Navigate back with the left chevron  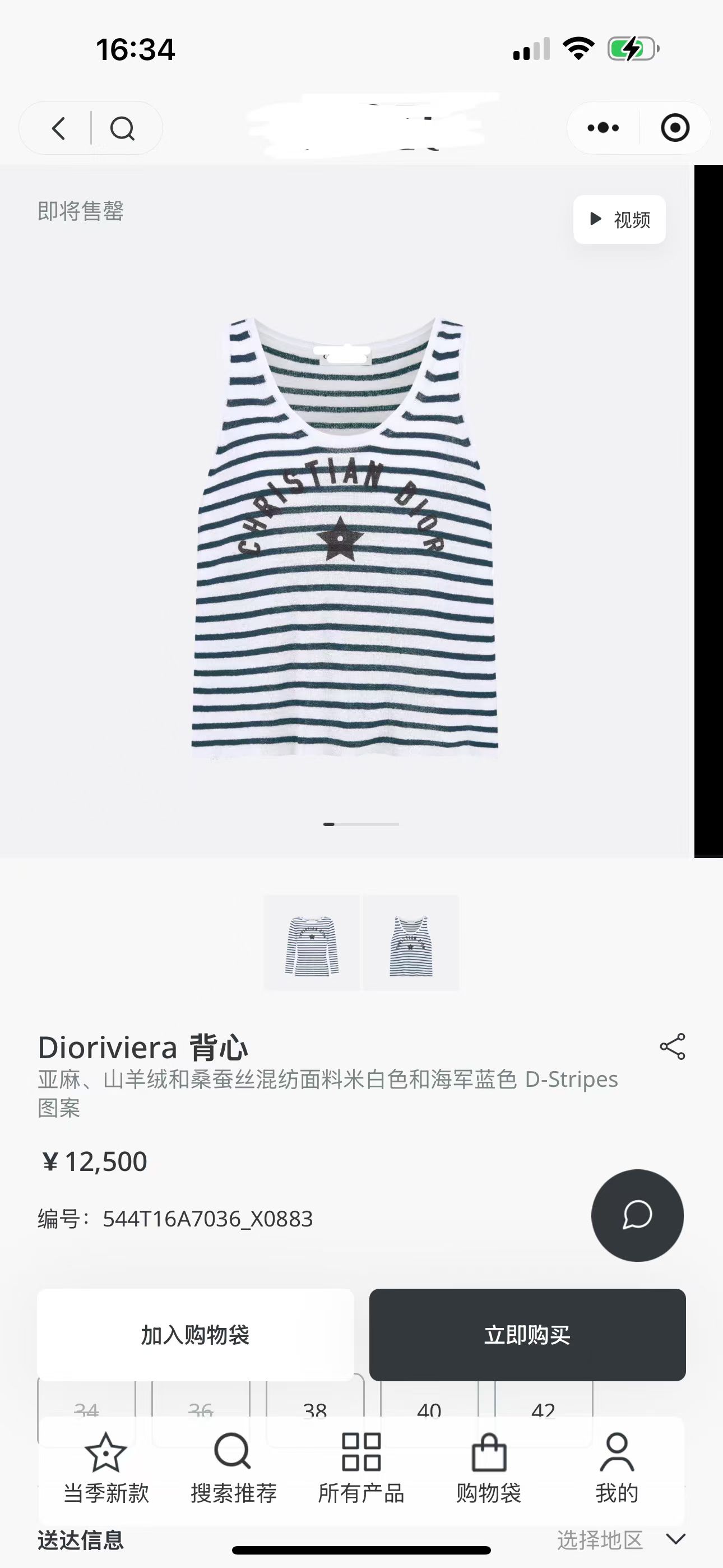pos(58,128)
